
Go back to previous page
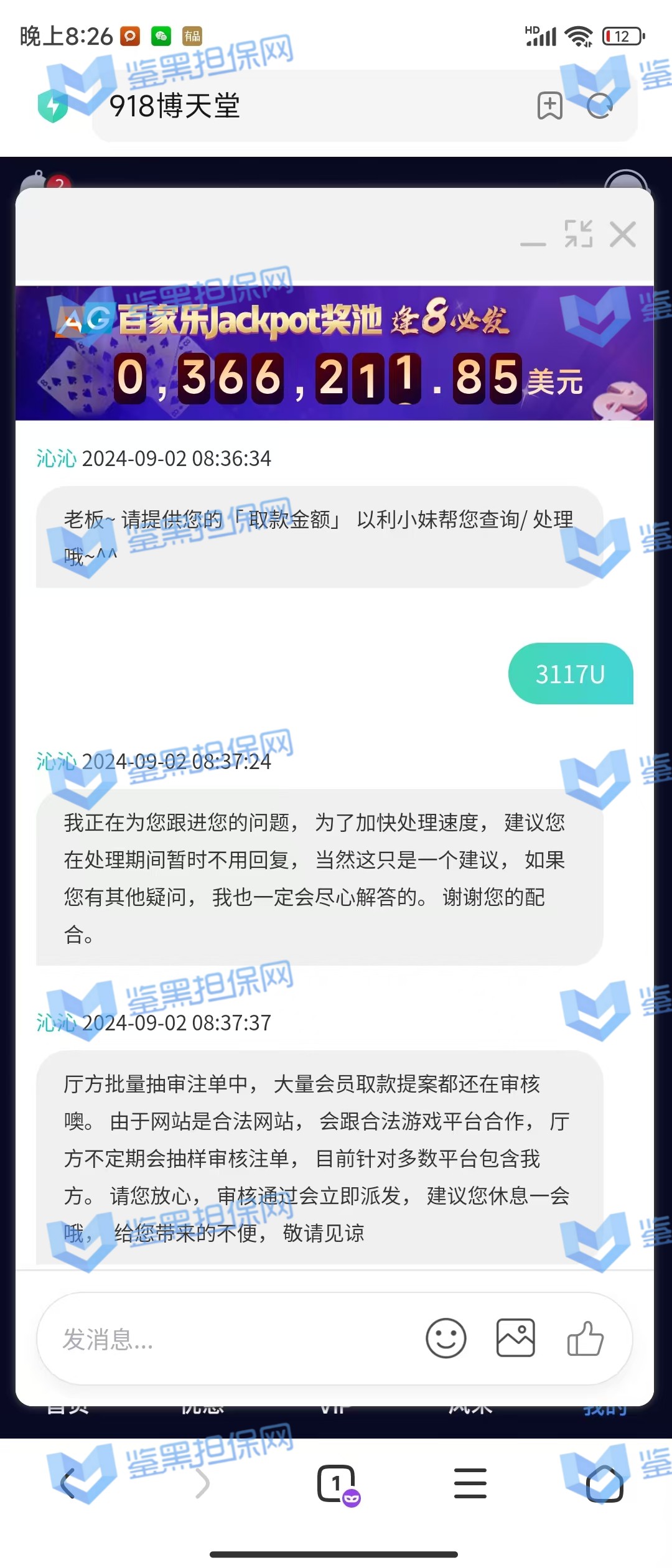click(68, 1484)
